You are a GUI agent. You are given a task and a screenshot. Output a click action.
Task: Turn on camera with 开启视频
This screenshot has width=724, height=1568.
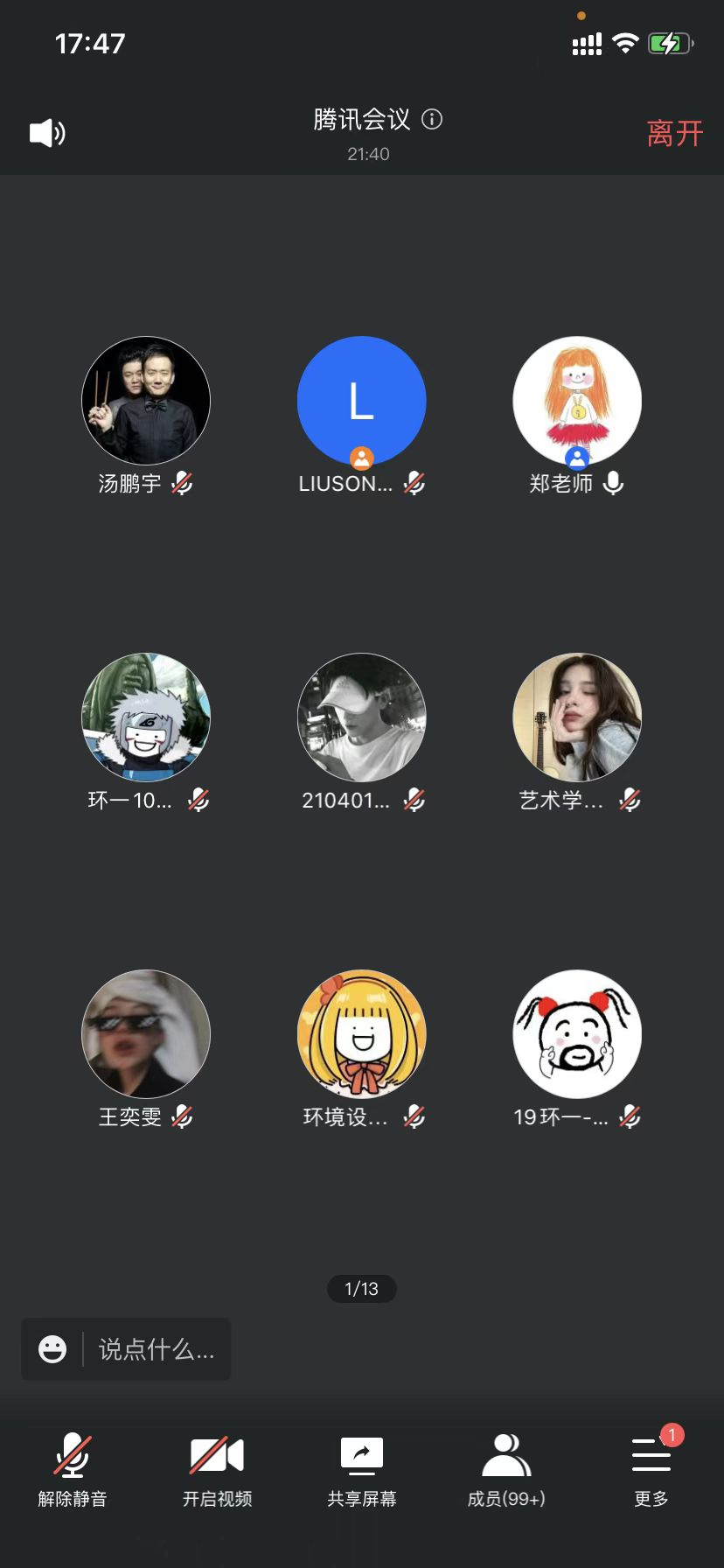pyautogui.click(x=217, y=1470)
